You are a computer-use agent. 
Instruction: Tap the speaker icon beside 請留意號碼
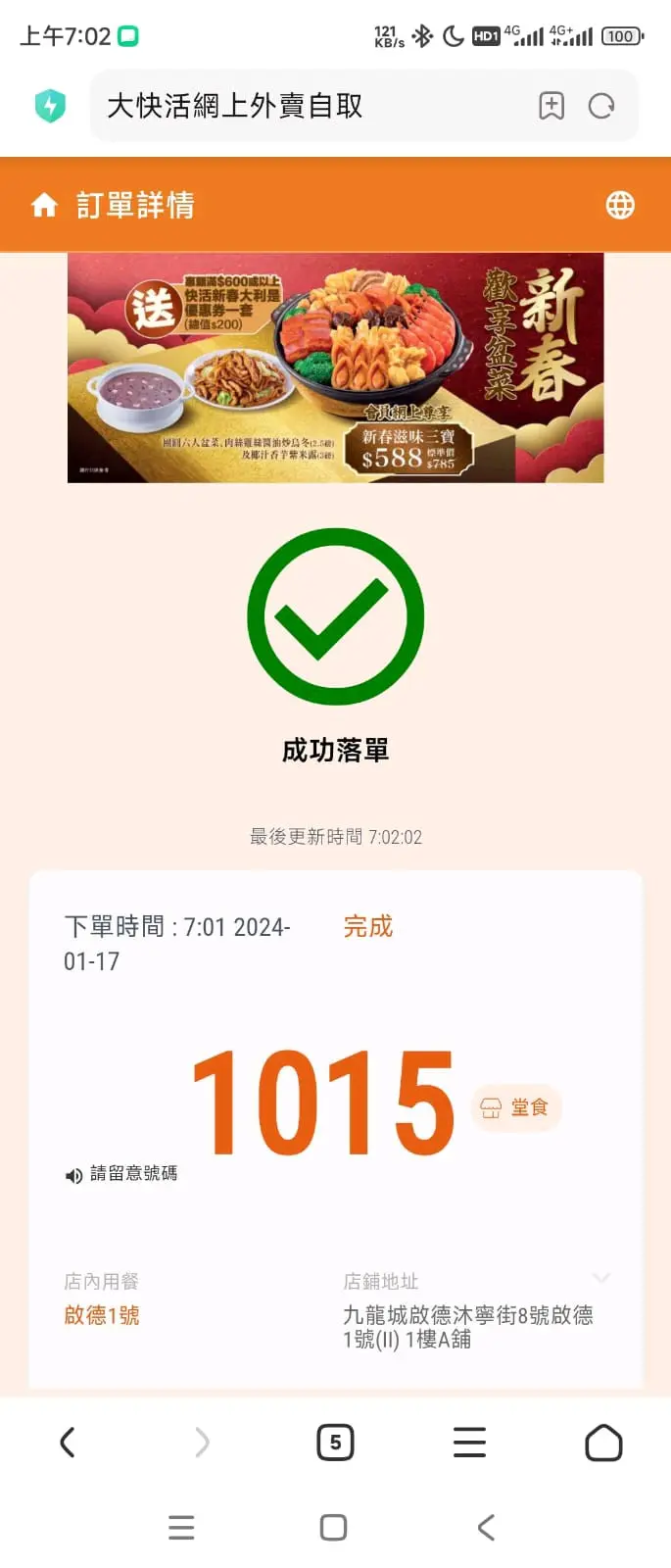point(73,1175)
